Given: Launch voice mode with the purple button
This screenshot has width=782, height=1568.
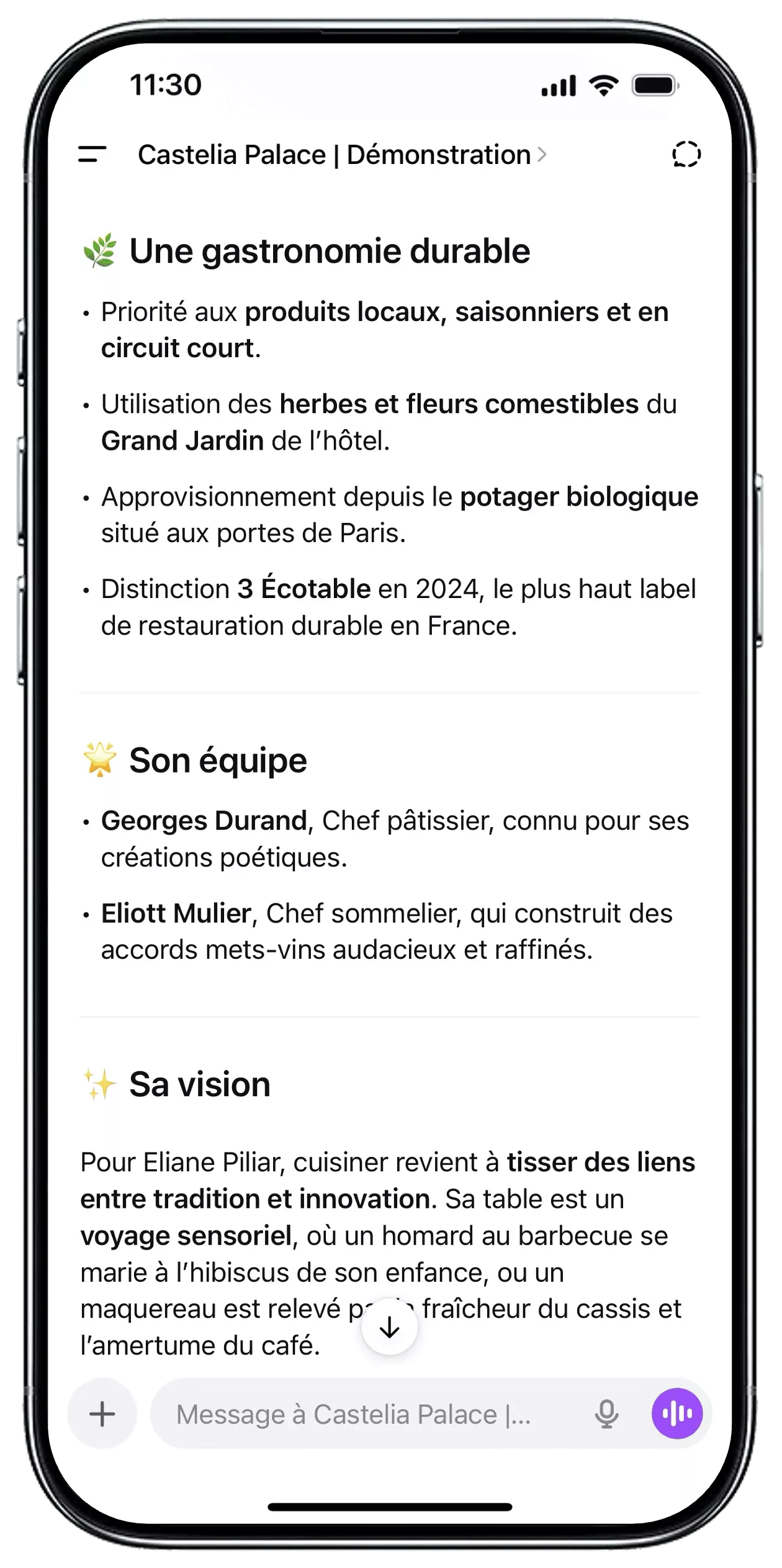Looking at the screenshot, I should click(x=676, y=1414).
